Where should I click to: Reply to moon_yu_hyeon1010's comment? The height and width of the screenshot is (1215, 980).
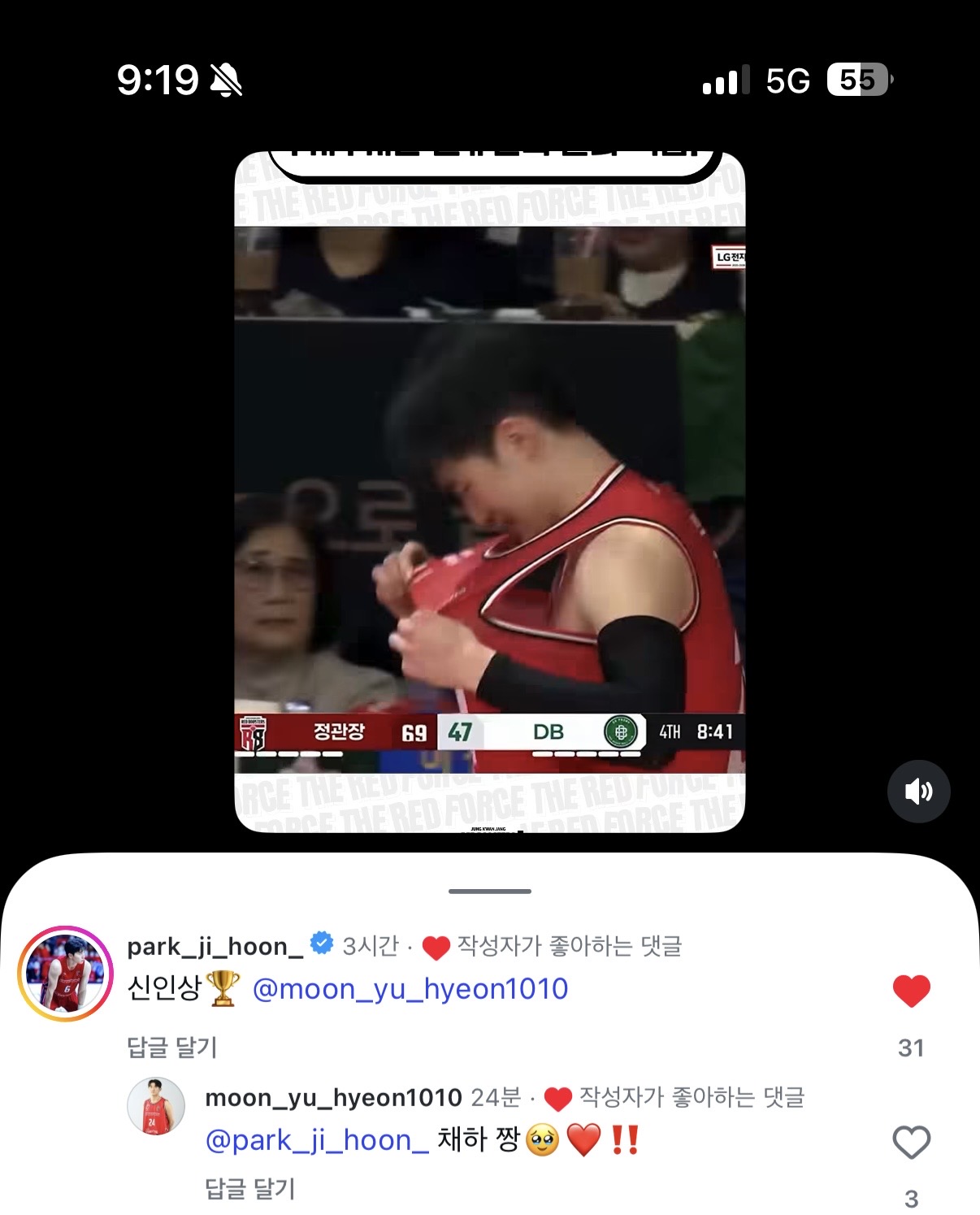point(249,1189)
